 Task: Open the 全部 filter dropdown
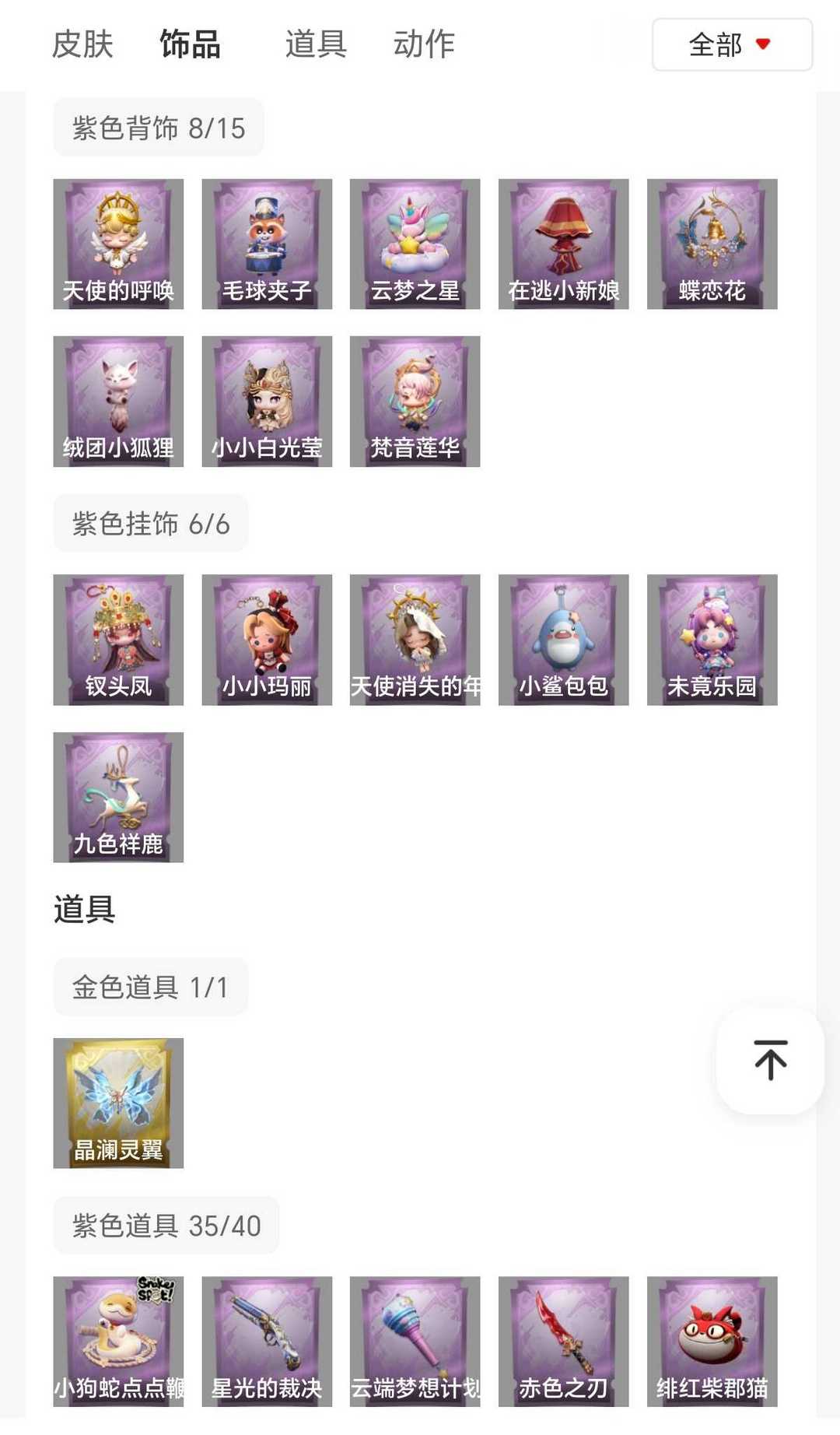(731, 45)
